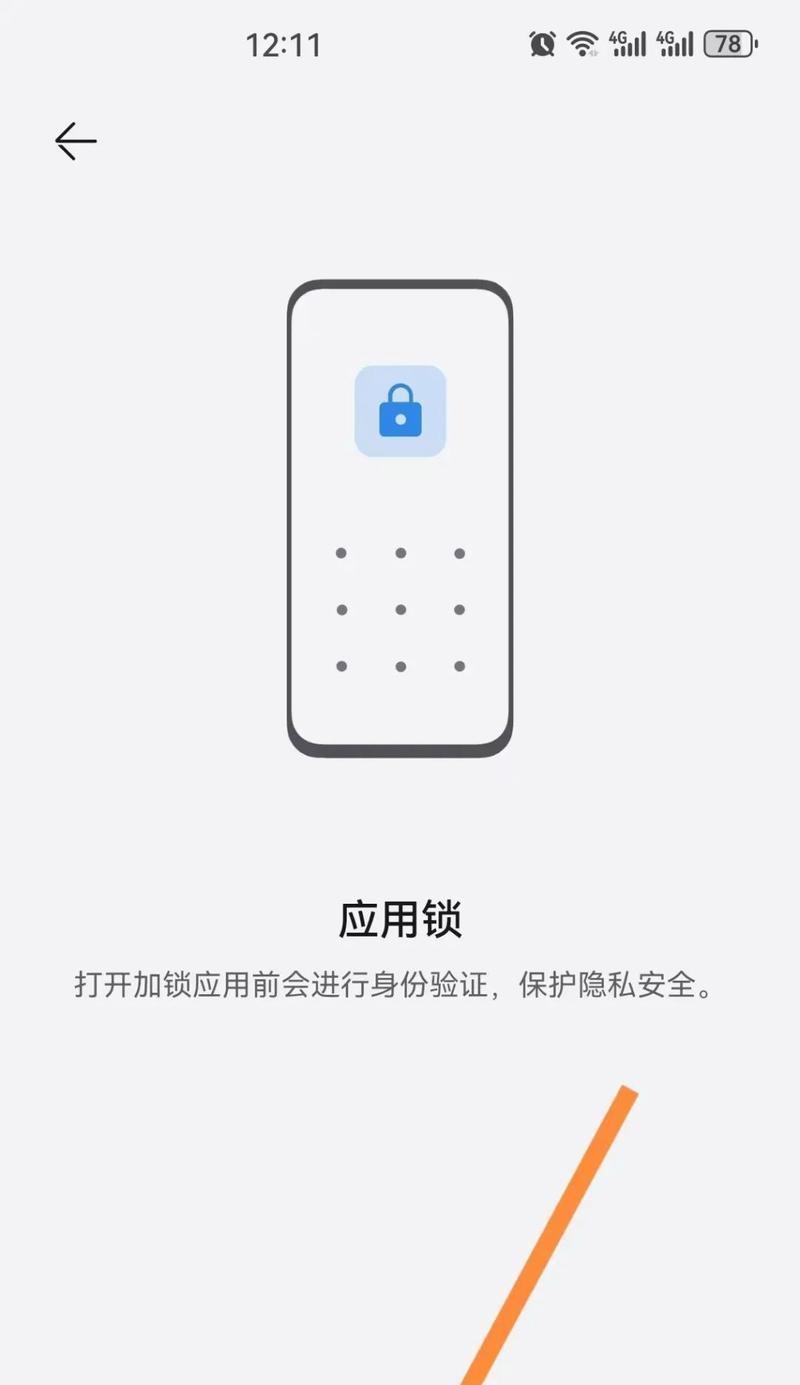This screenshot has height=1385, width=800.
Task: Go back using the top arrow
Action: point(76,142)
